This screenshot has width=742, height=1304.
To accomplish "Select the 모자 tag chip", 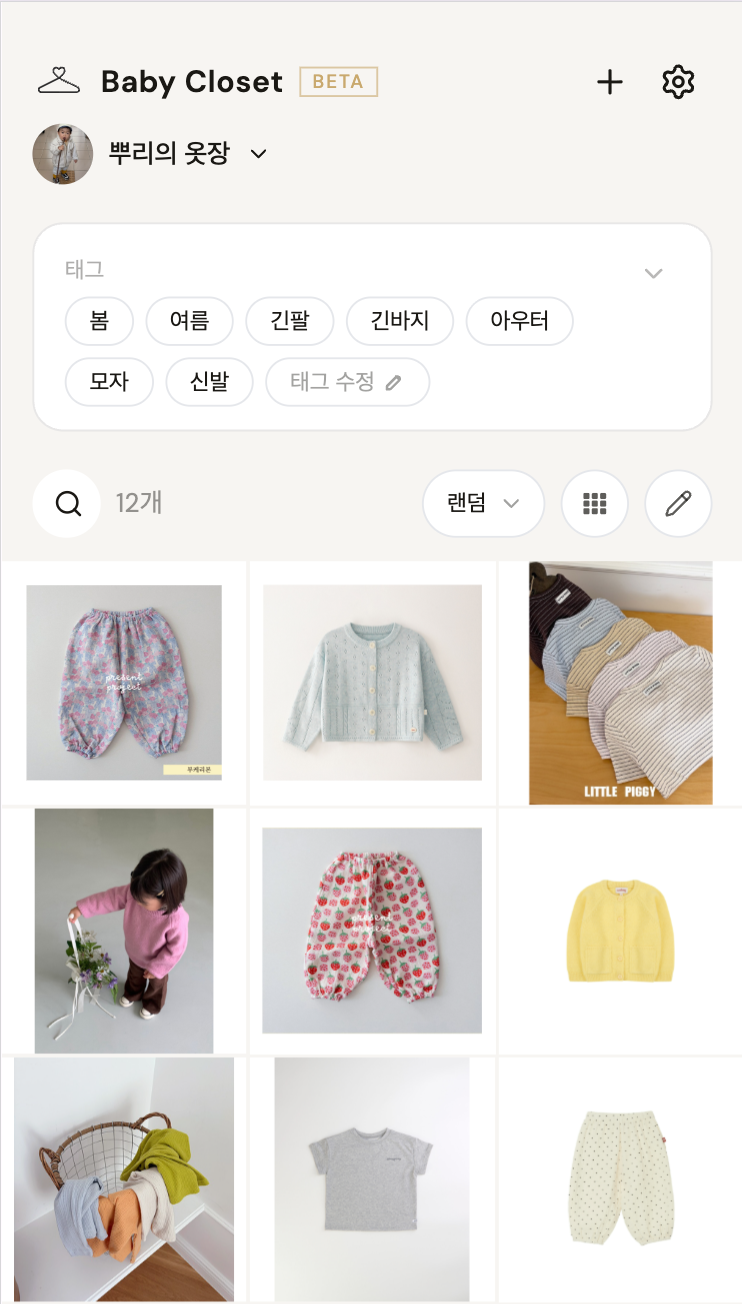I will coord(109,382).
